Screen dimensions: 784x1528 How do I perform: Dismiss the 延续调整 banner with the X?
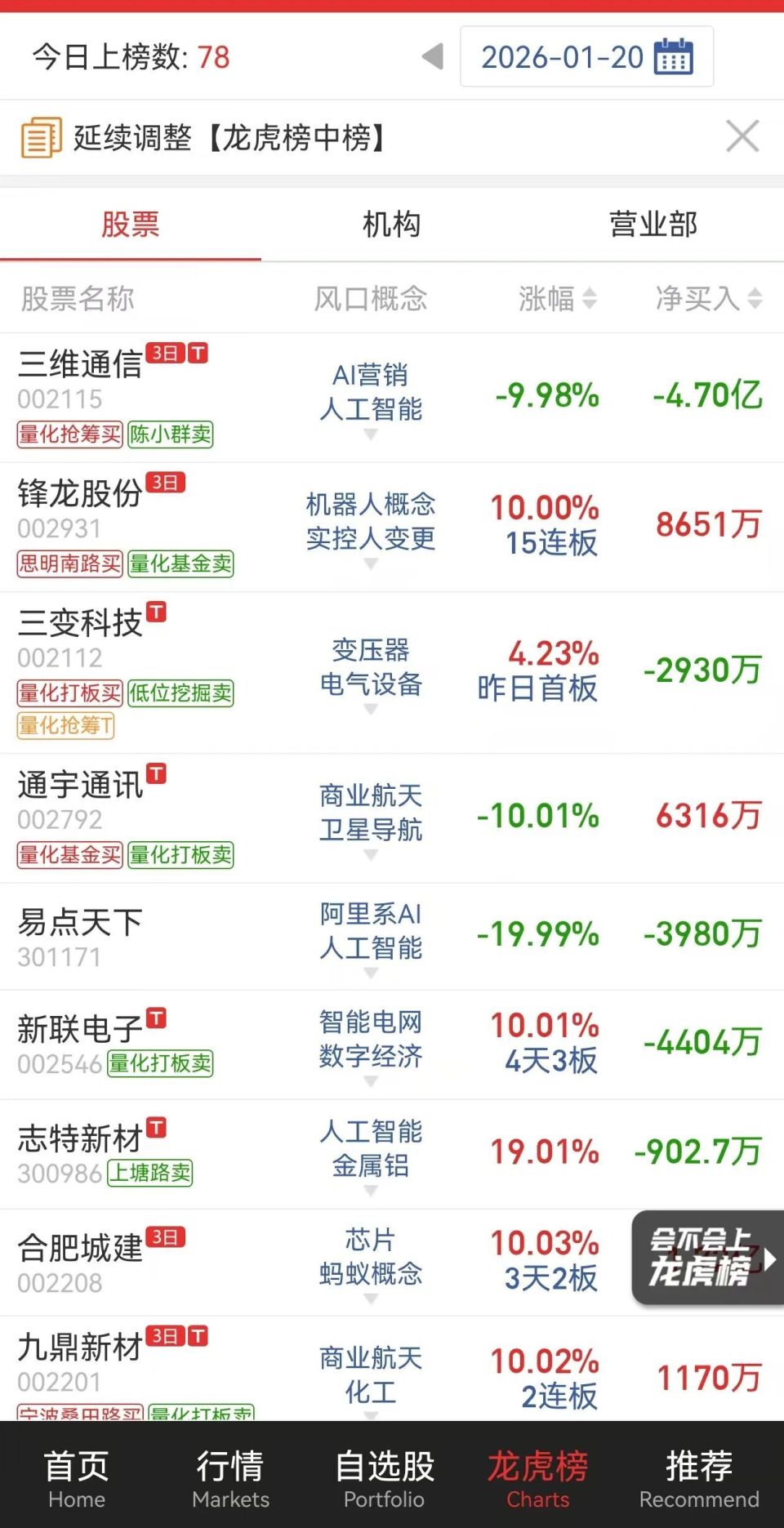742,136
